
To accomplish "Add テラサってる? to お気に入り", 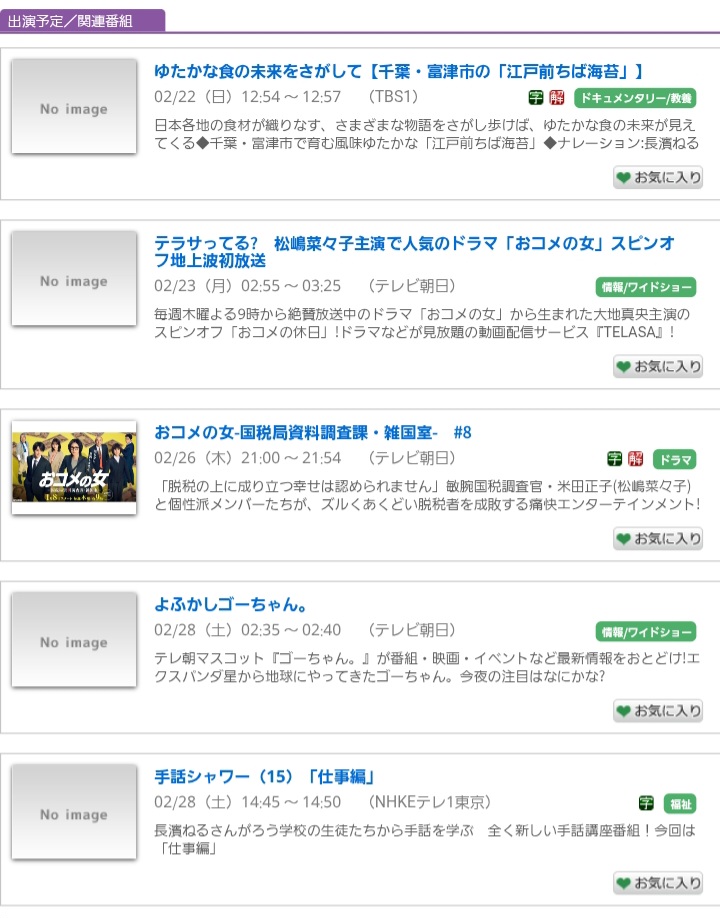I will click(x=658, y=366).
